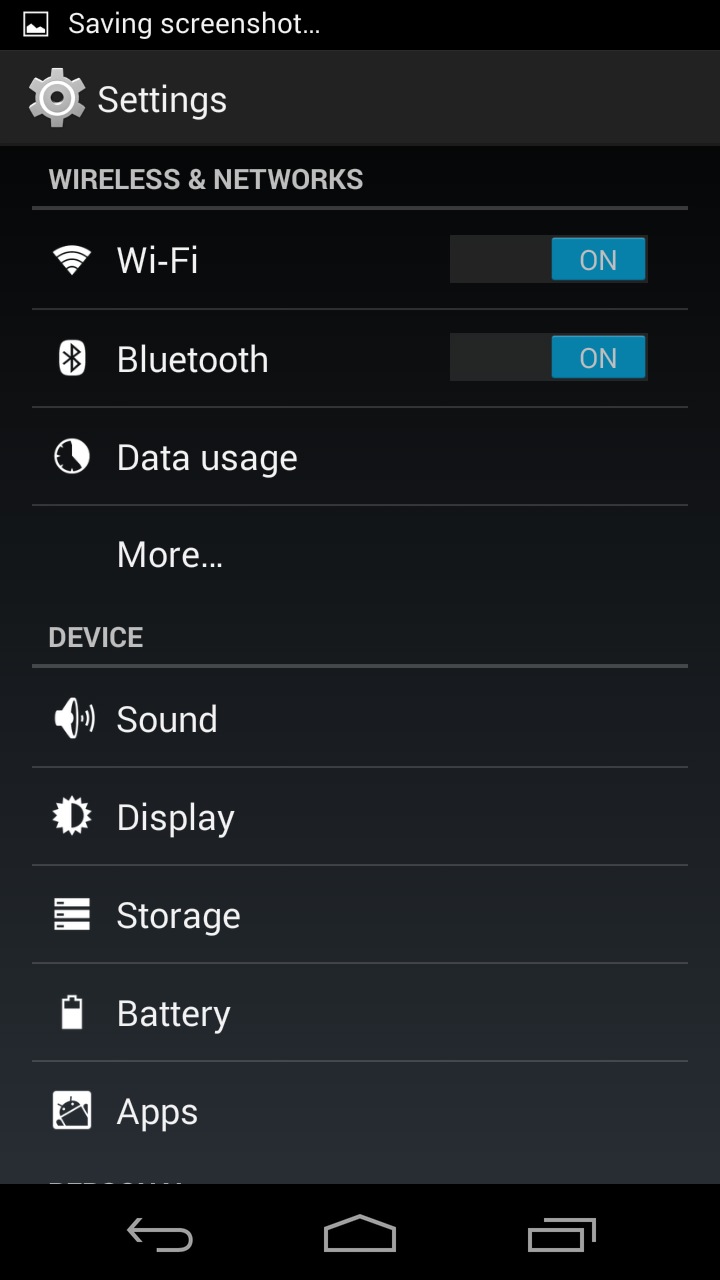
Task: Disable the Bluetooth toggle
Action: point(548,358)
